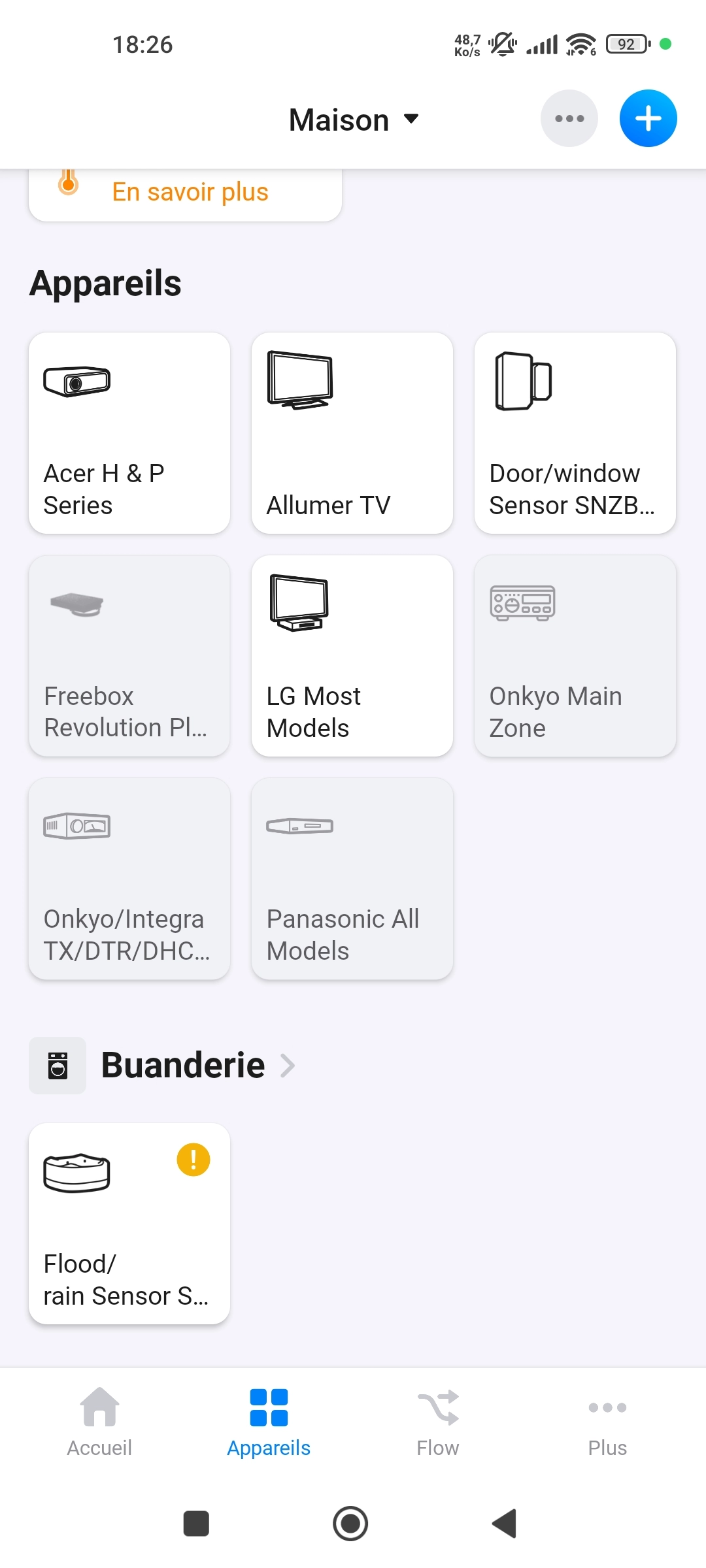Screen dimensions: 706x1568
Task: Open the Onkyo Main Zone tile
Action: pos(575,656)
